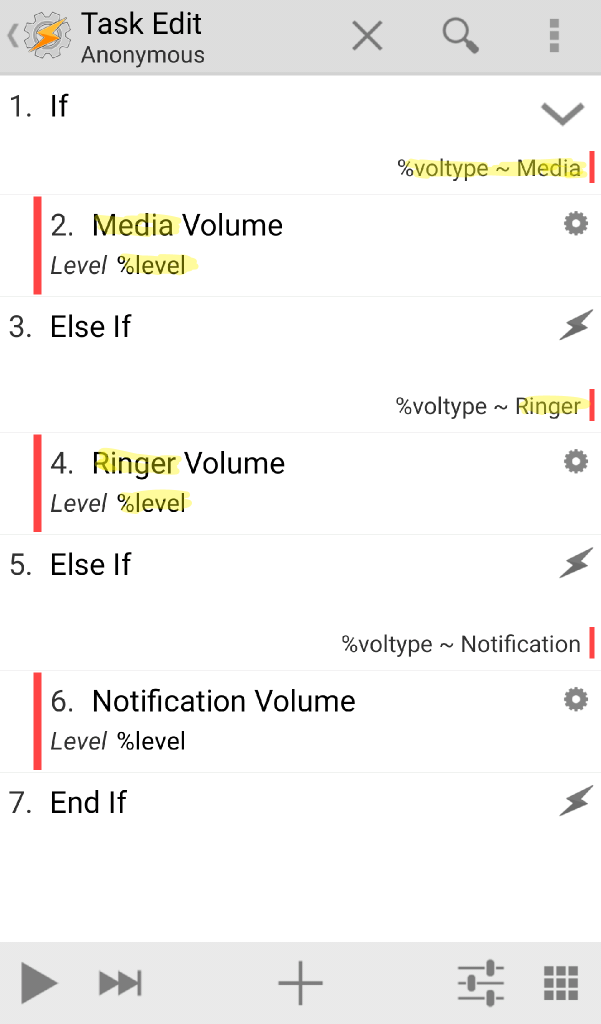Open action 3 Else If for Ringer
This screenshot has width=601, height=1024.
300,364
